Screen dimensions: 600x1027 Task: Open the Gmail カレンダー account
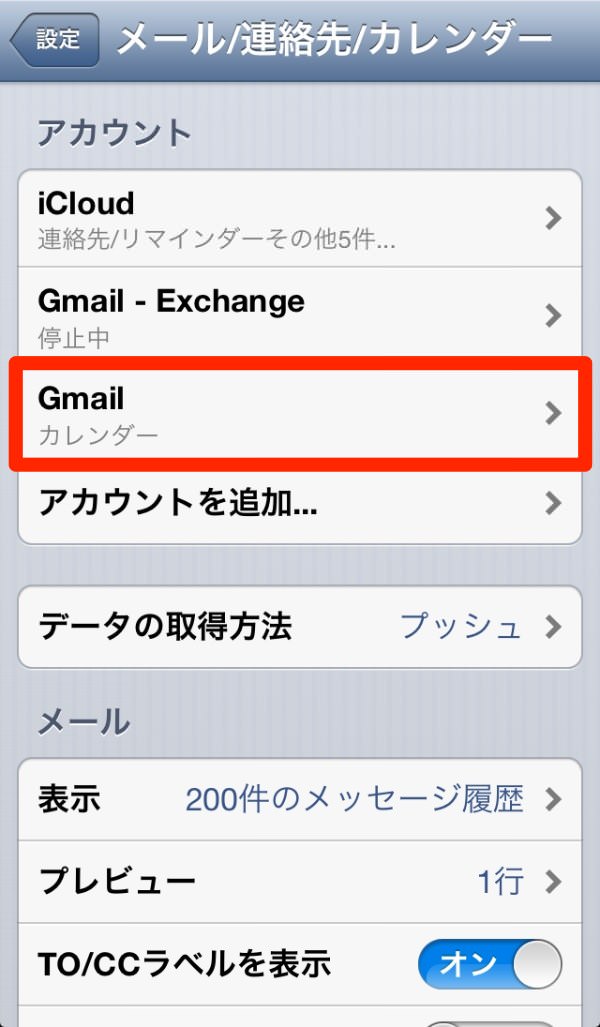(300, 412)
